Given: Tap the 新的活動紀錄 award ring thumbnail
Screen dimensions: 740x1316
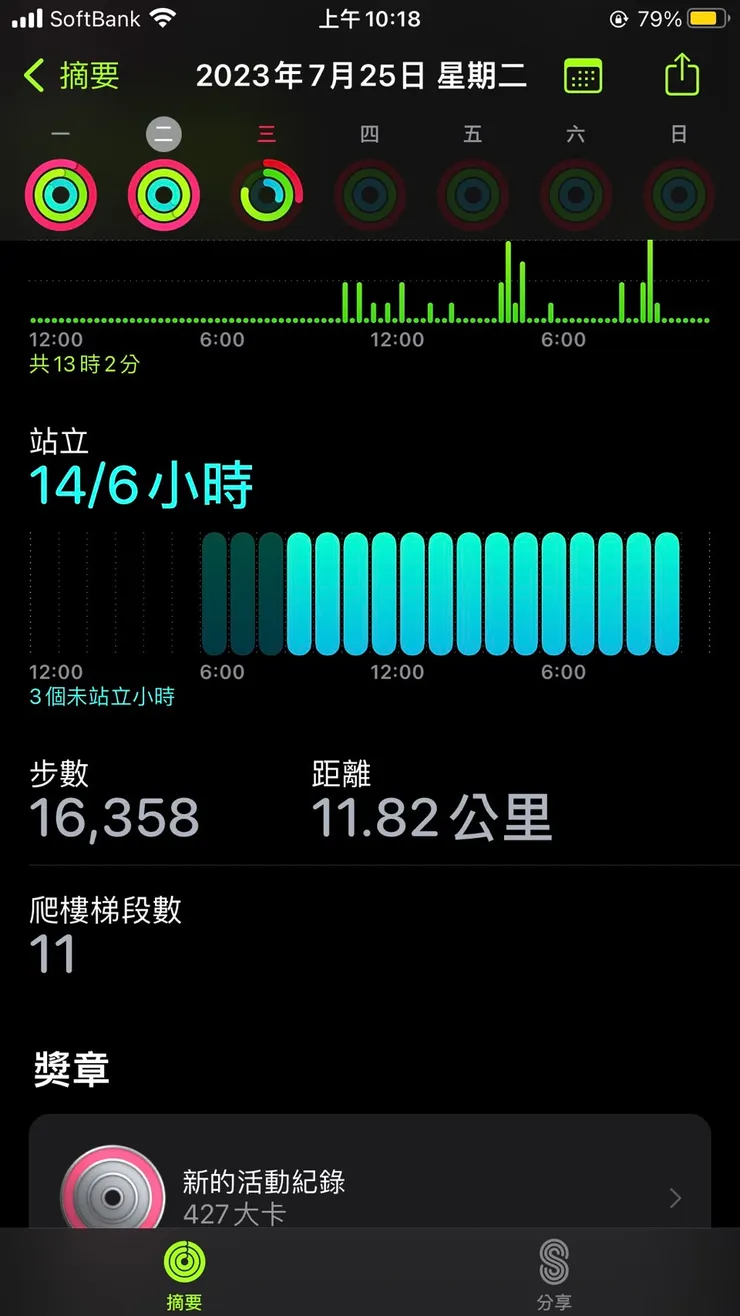Looking at the screenshot, I should point(110,1190).
